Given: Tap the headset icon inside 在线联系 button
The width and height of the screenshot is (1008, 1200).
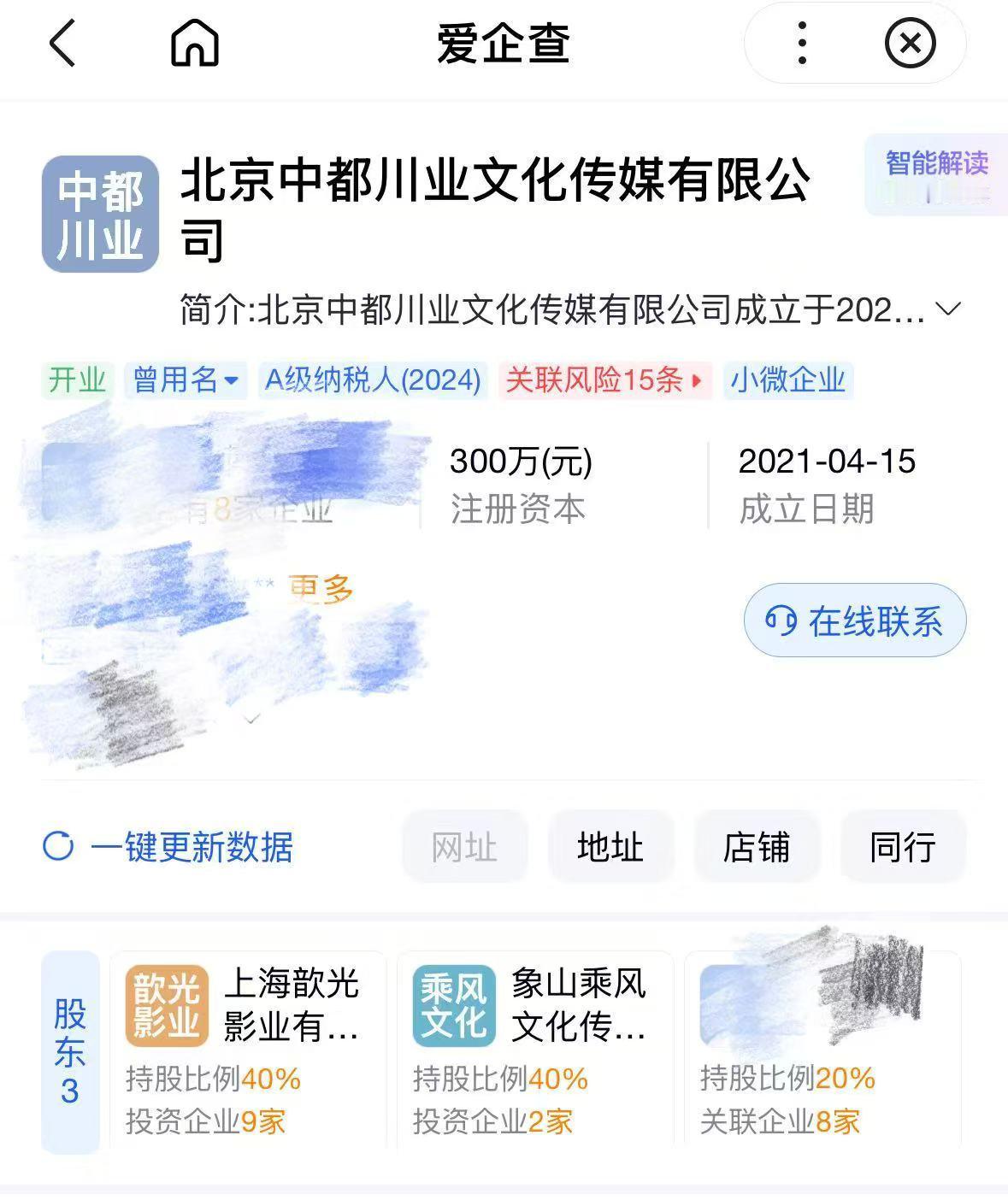Looking at the screenshot, I should pos(781,621).
